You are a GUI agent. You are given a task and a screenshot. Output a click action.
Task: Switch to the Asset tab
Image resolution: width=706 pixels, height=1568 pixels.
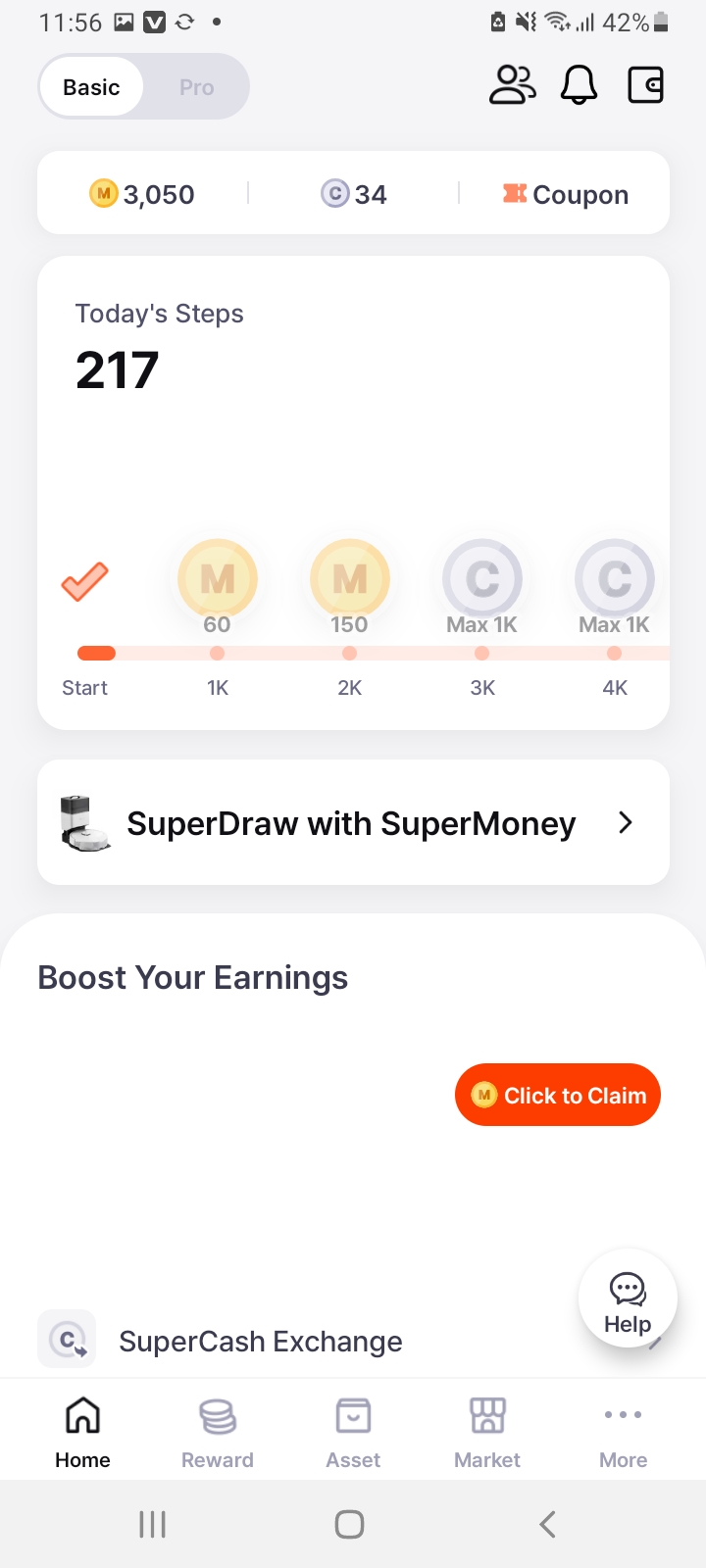(353, 1433)
